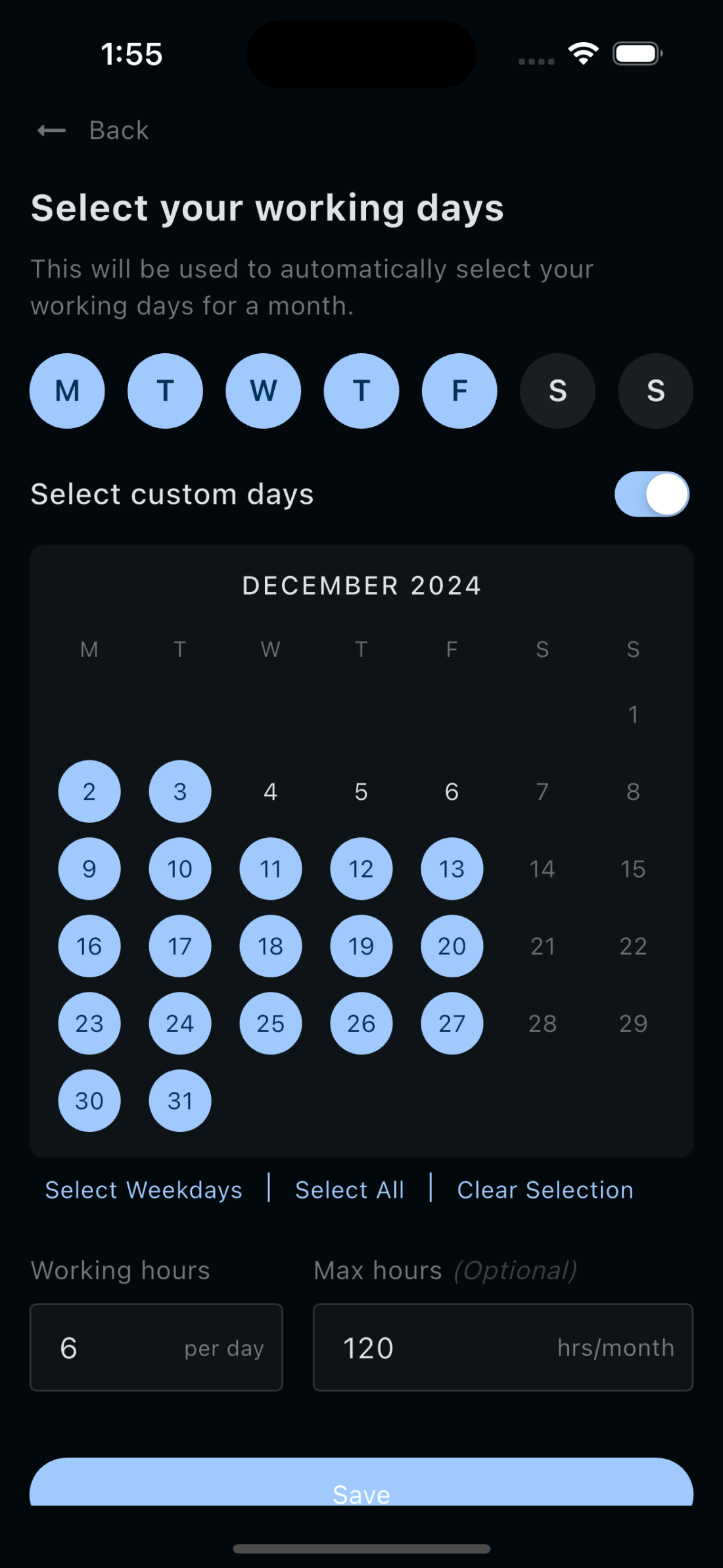The image size is (723, 1568).
Task: Select December 6 on the calendar
Action: tap(452, 791)
